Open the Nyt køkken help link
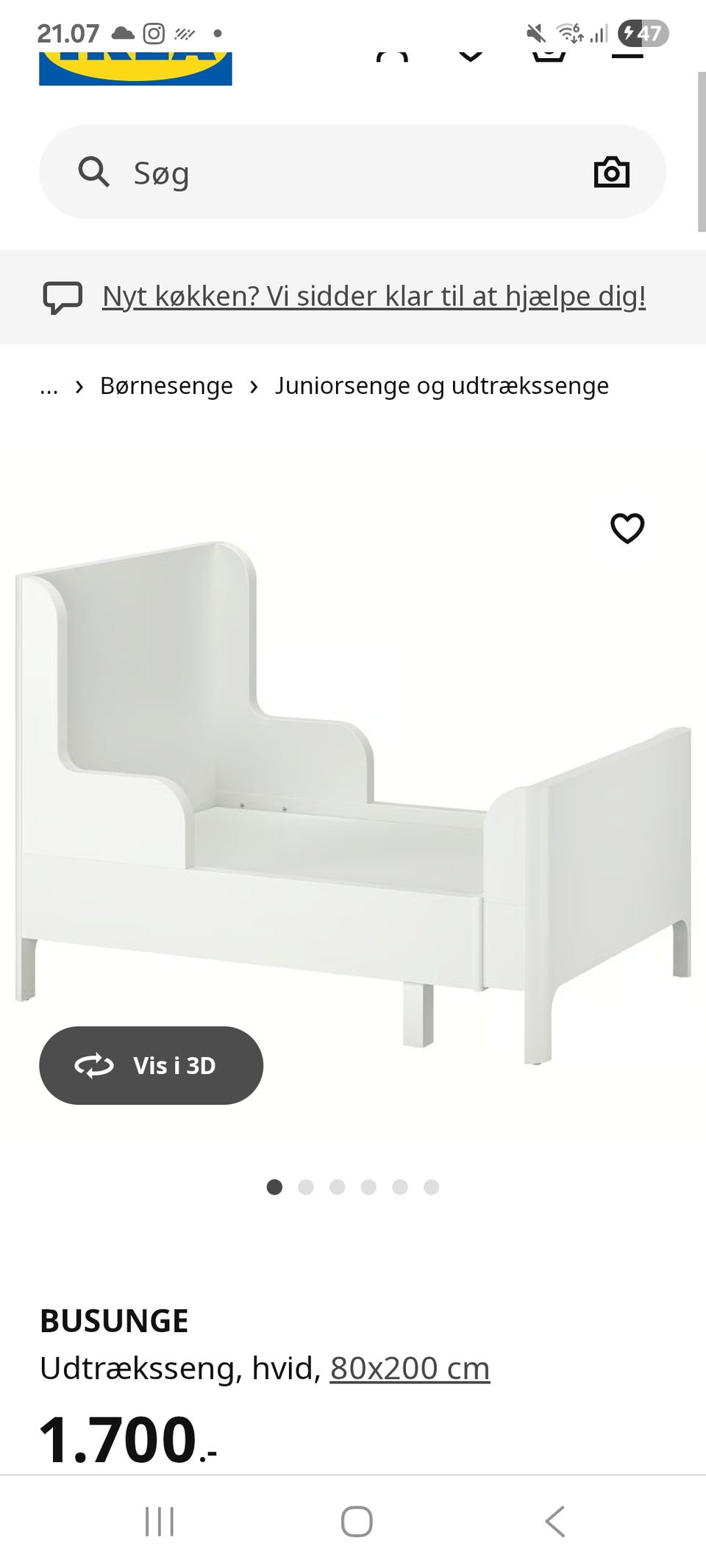This screenshot has width=706, height=1568. click(x=374, y=296)
